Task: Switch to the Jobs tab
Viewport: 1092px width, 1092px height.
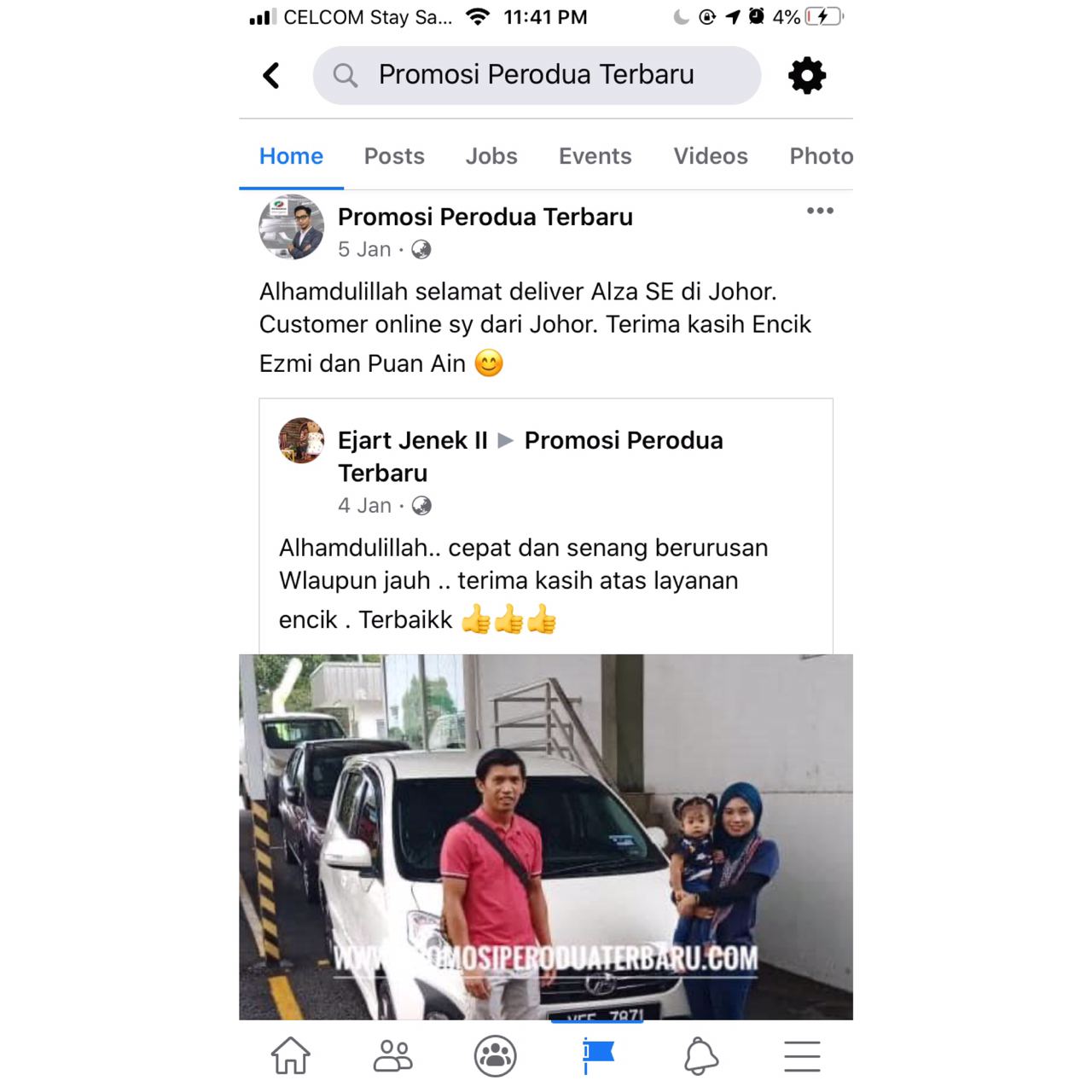Action: [491, 156]
